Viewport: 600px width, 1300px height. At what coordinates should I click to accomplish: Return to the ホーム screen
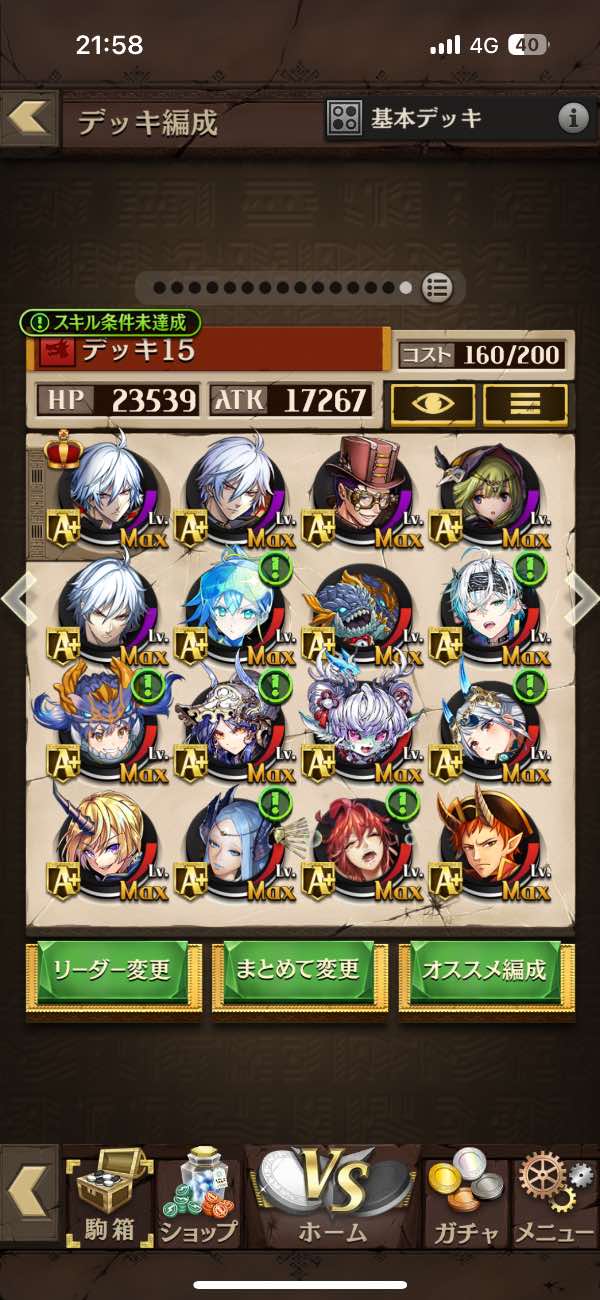333,1200
